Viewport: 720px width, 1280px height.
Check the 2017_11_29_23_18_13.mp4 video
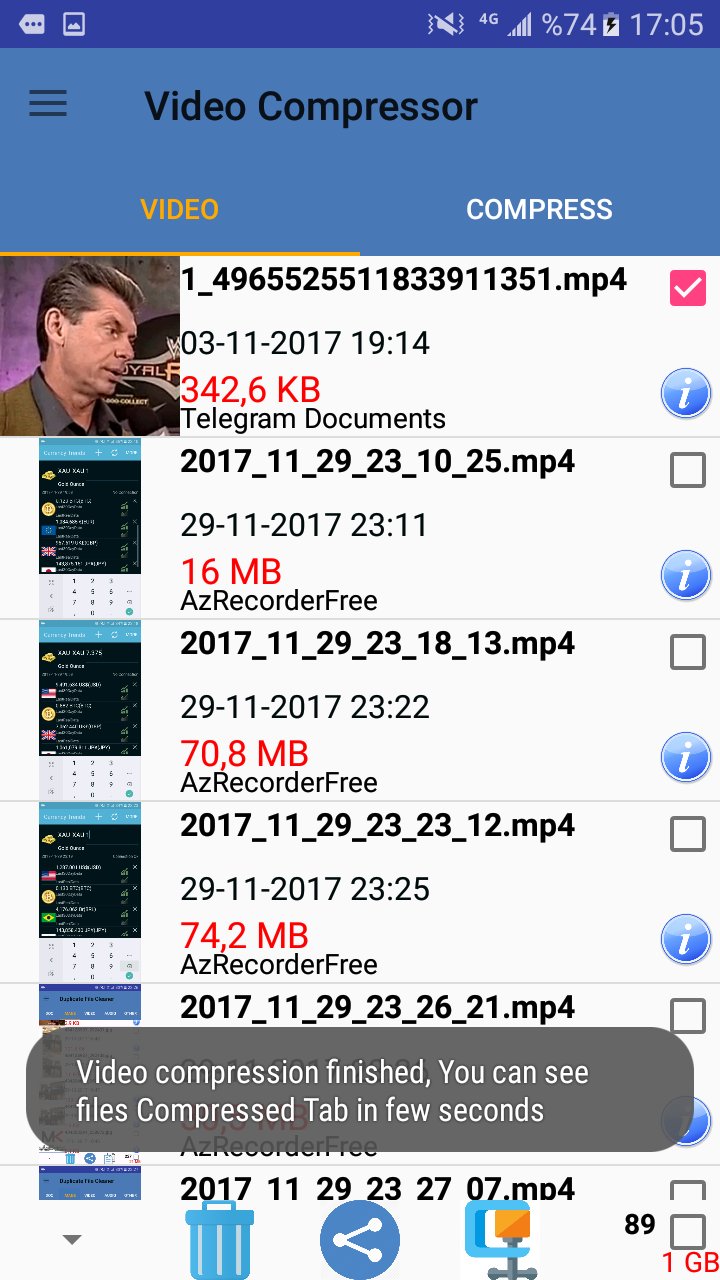pos(688,652)
